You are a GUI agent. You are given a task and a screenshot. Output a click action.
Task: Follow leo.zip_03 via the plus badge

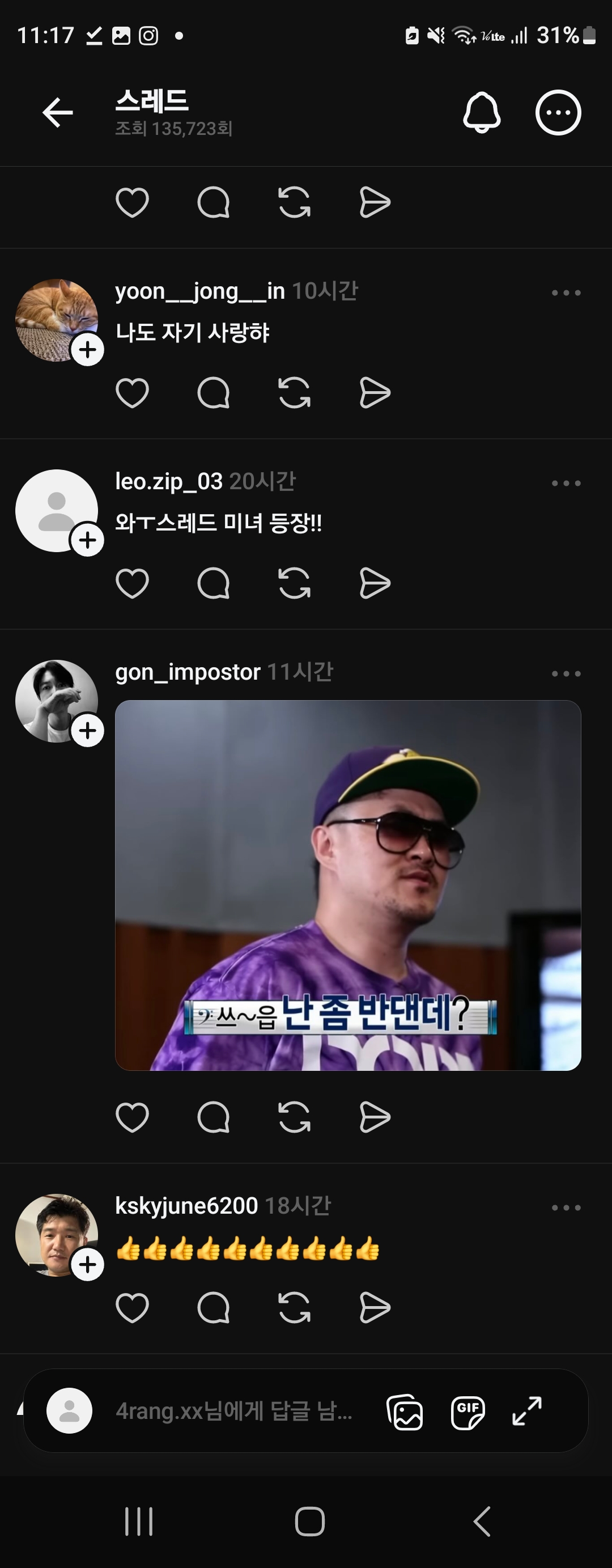pos(88,540)
